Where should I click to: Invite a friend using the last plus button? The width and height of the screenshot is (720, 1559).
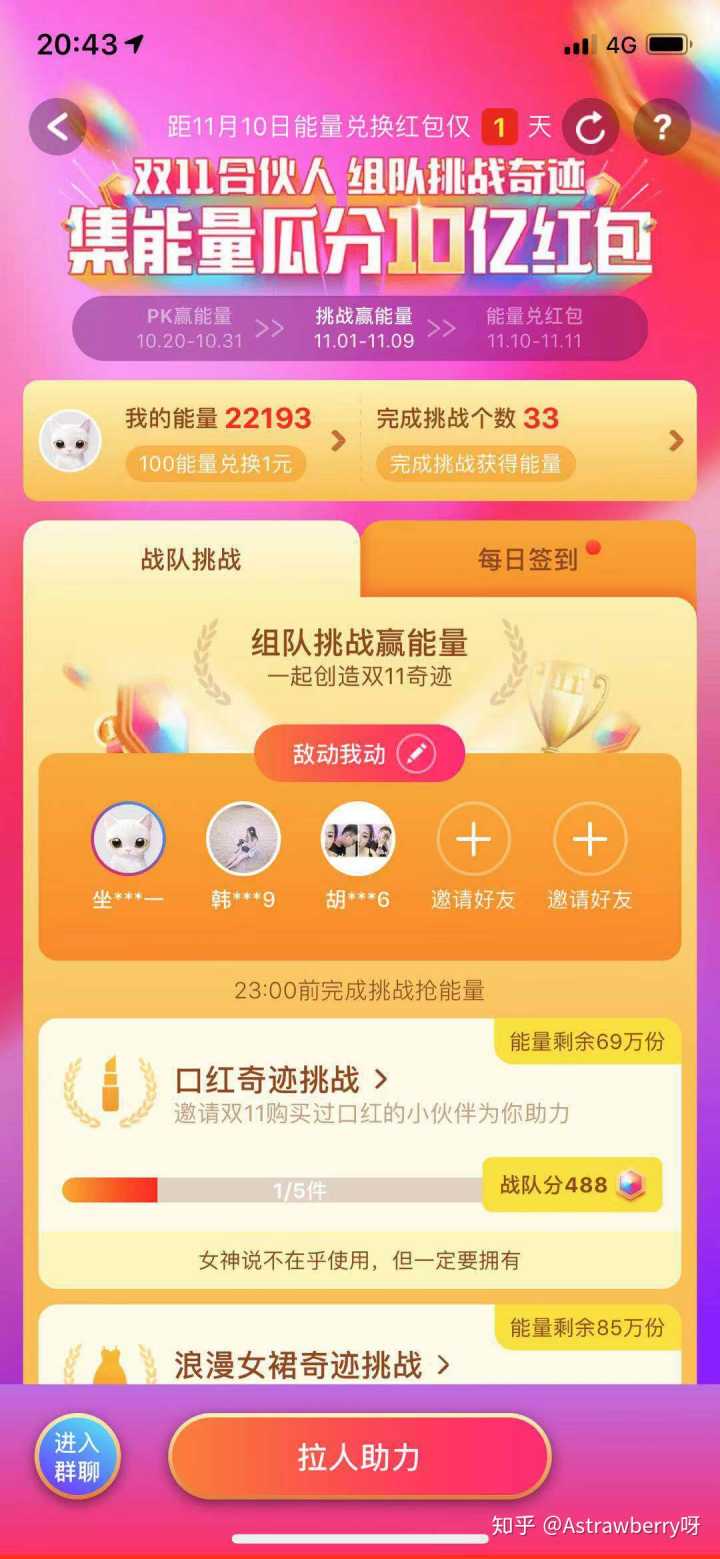pos(589,839)
